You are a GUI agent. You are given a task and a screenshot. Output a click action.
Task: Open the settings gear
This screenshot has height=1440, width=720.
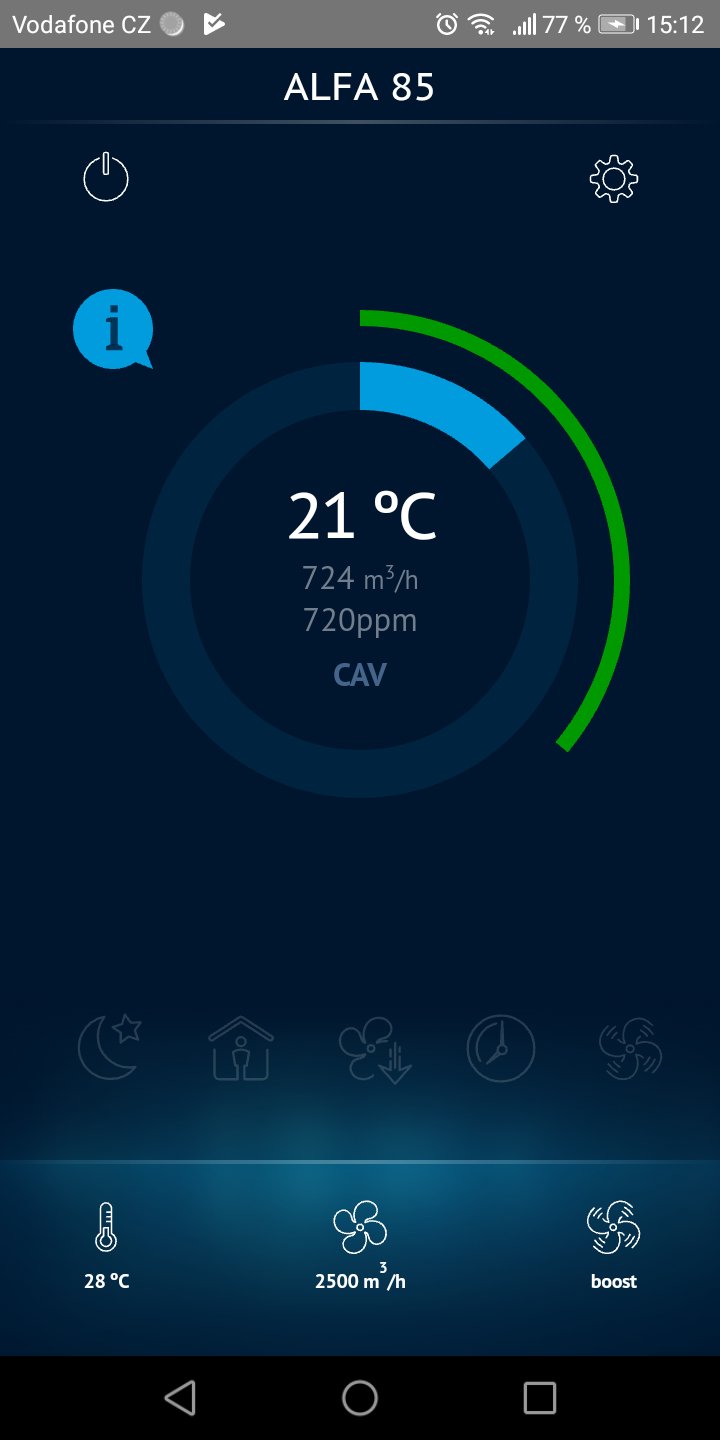coord(613,177)
